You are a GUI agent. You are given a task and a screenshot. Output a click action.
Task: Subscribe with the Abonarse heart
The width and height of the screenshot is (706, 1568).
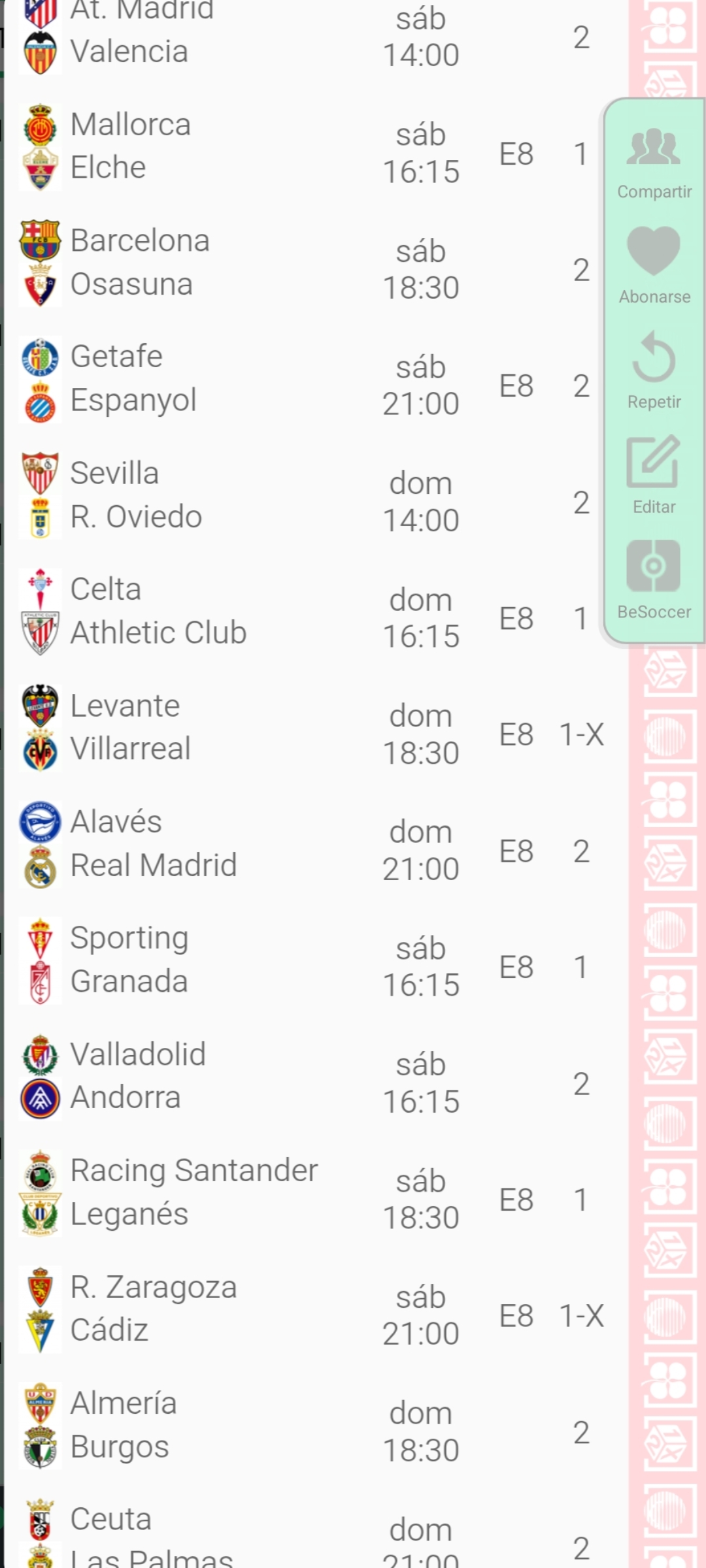(654, 265)
